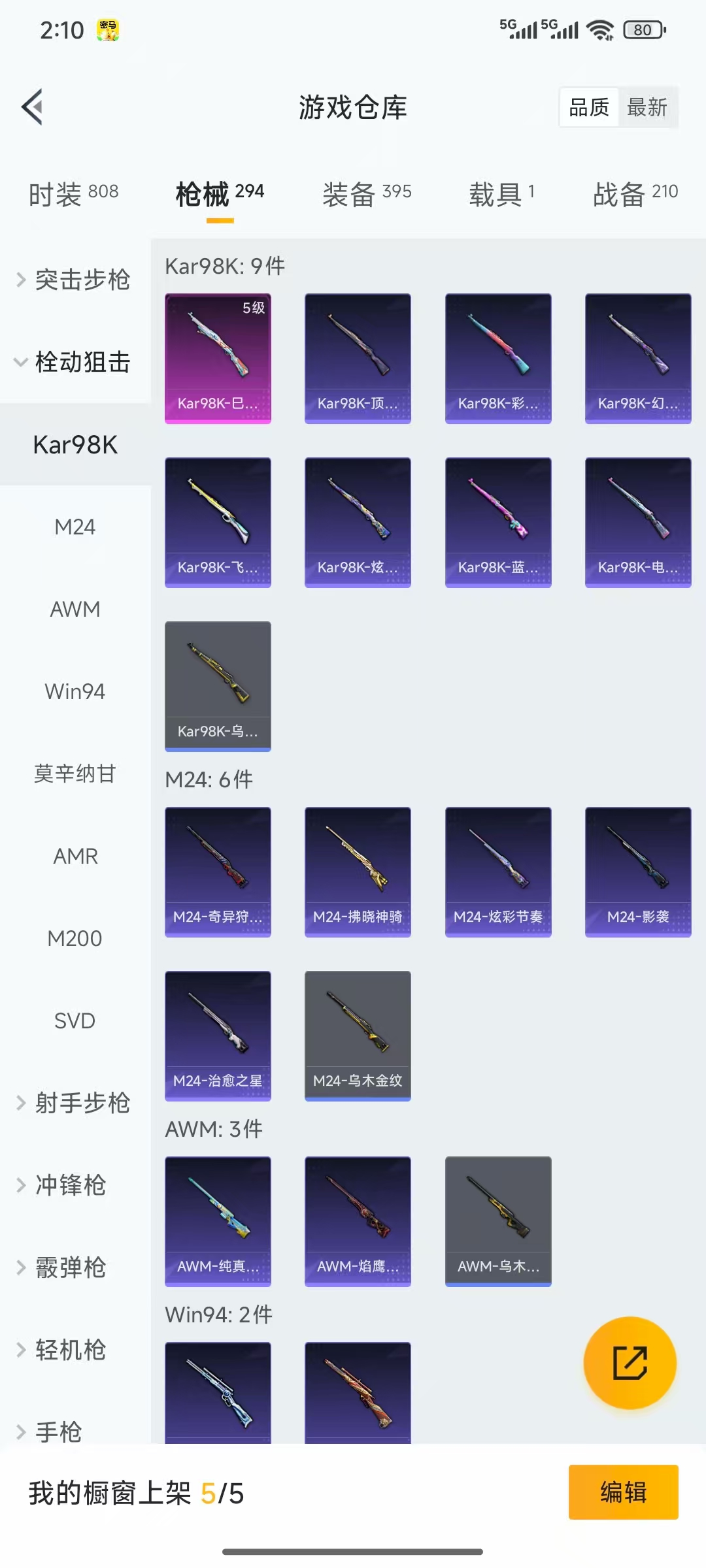Open the M24-拂晓神骑 skin
The height and width of the screenshot is (1568, 706).
[358, 872]
